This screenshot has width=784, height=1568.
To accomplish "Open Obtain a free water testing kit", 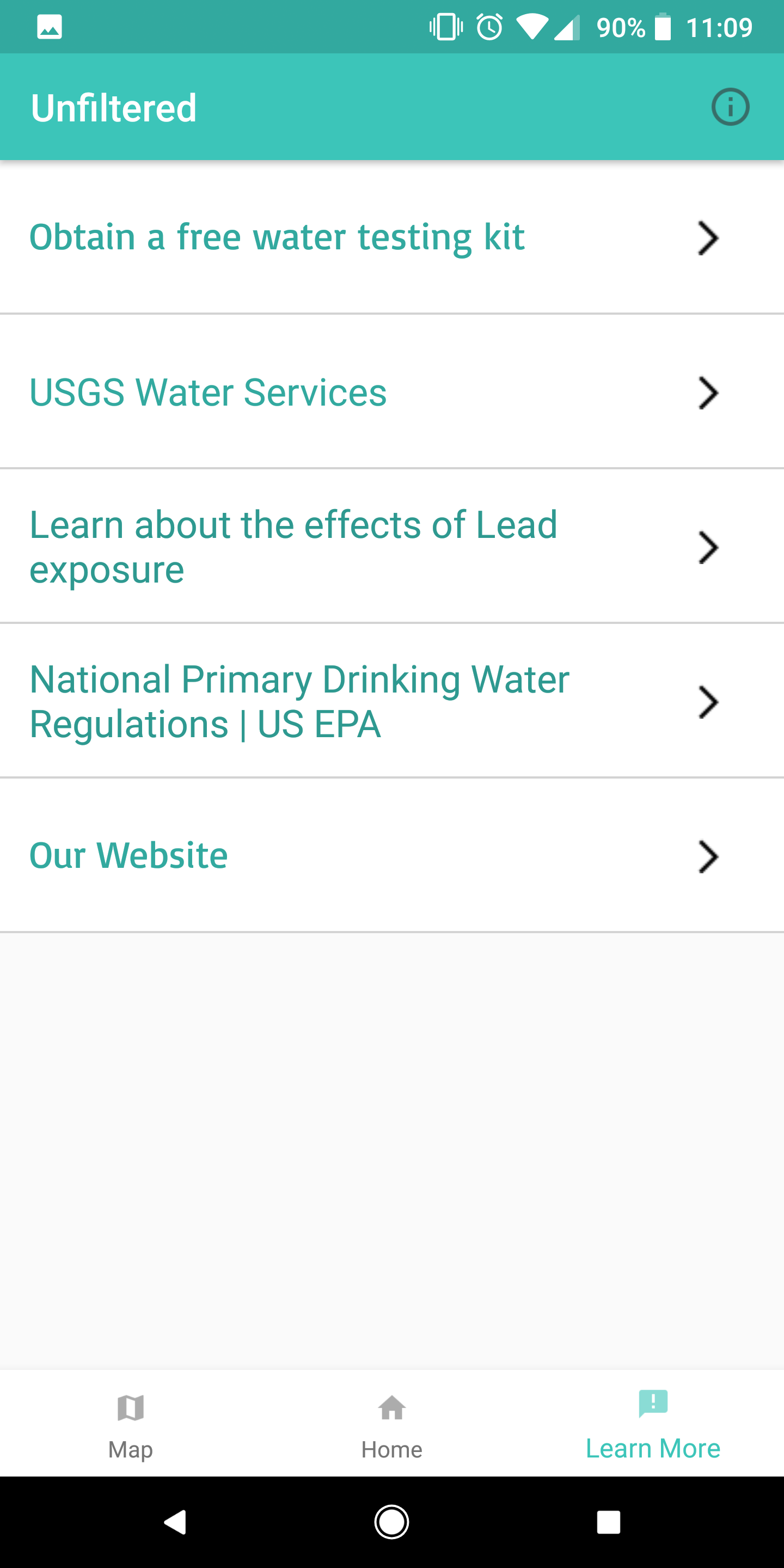I will coord(392,237).
